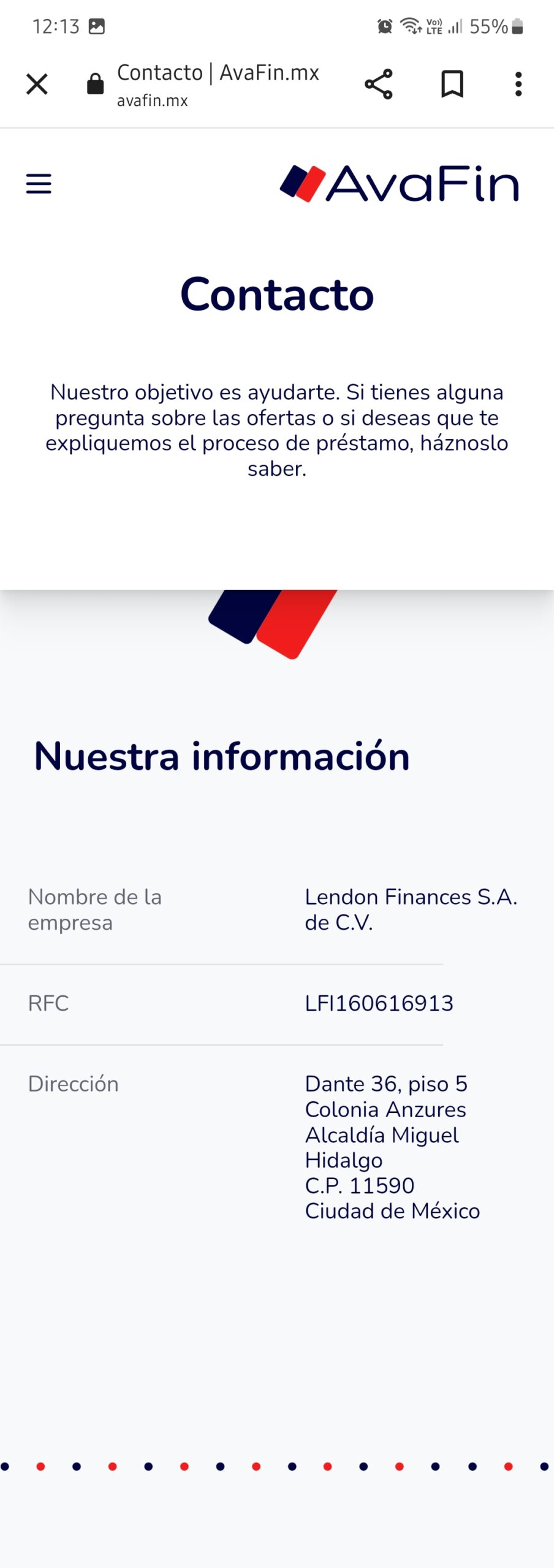Open the browser overflow menu

click(x=518, y=84)
